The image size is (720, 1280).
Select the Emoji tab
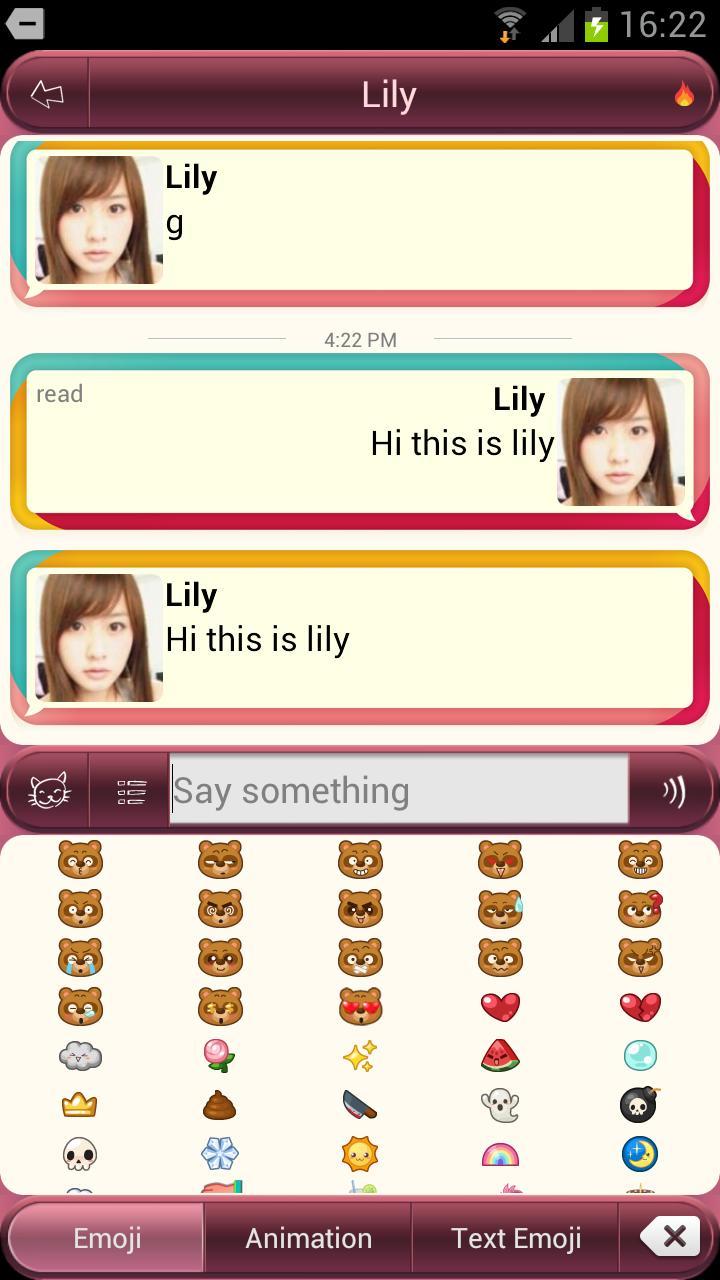(x=107, y=1238)
